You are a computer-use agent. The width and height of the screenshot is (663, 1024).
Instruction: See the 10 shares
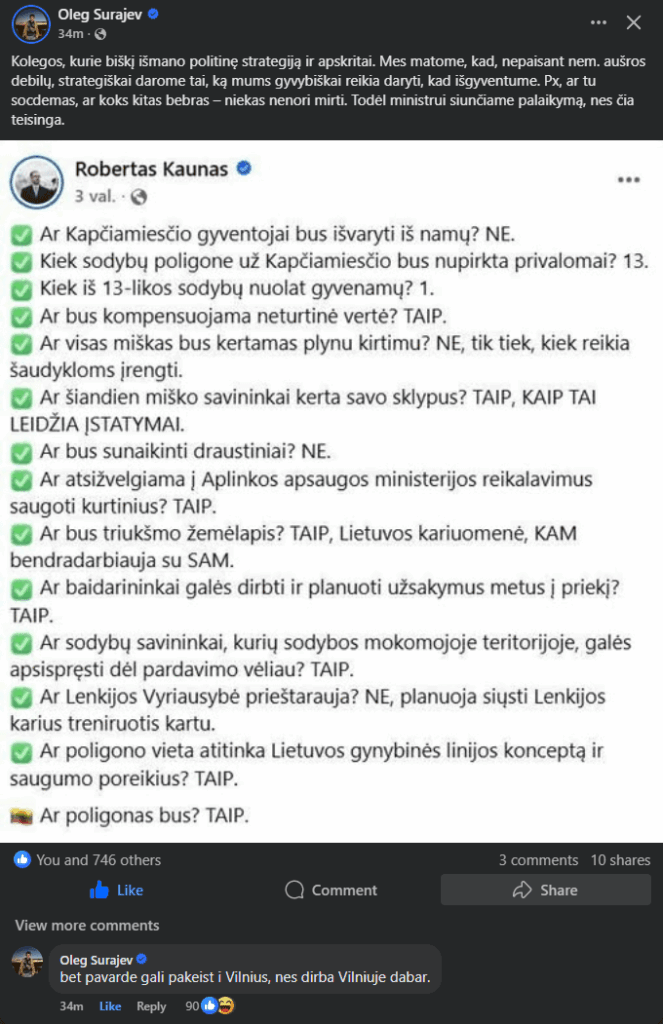point(620,860)
